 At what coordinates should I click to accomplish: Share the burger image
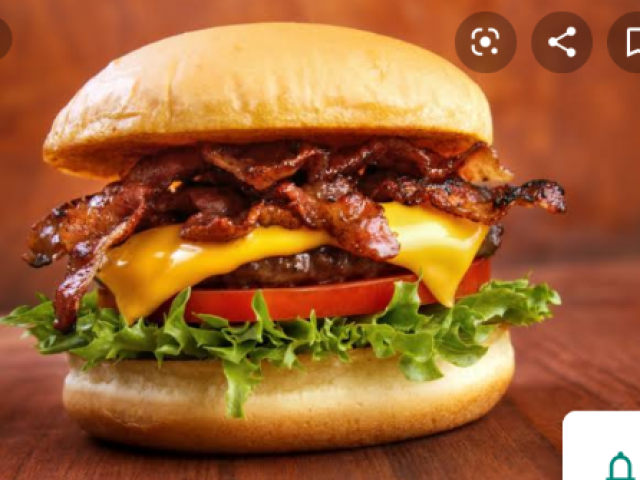coord(561,42)
